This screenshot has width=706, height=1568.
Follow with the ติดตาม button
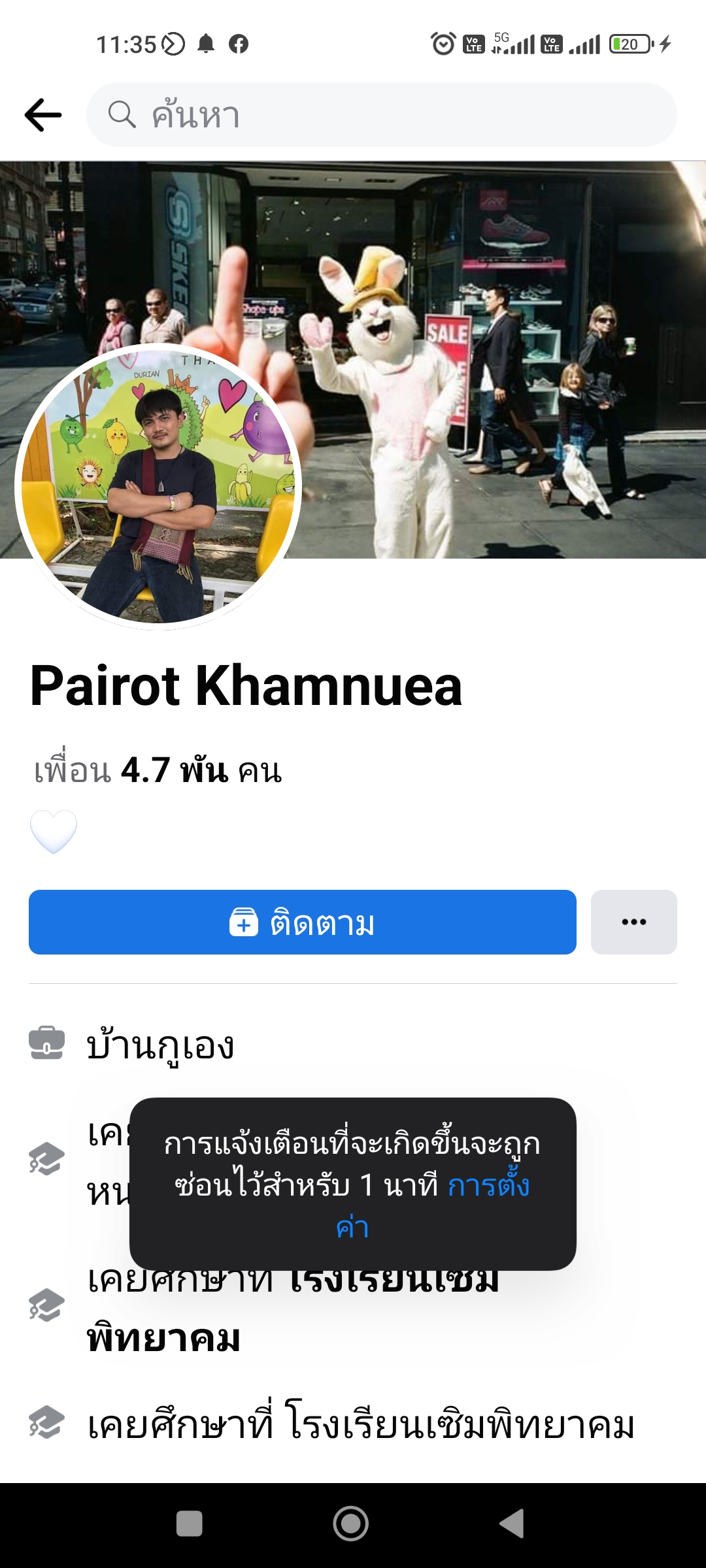[x=302, y=922]
